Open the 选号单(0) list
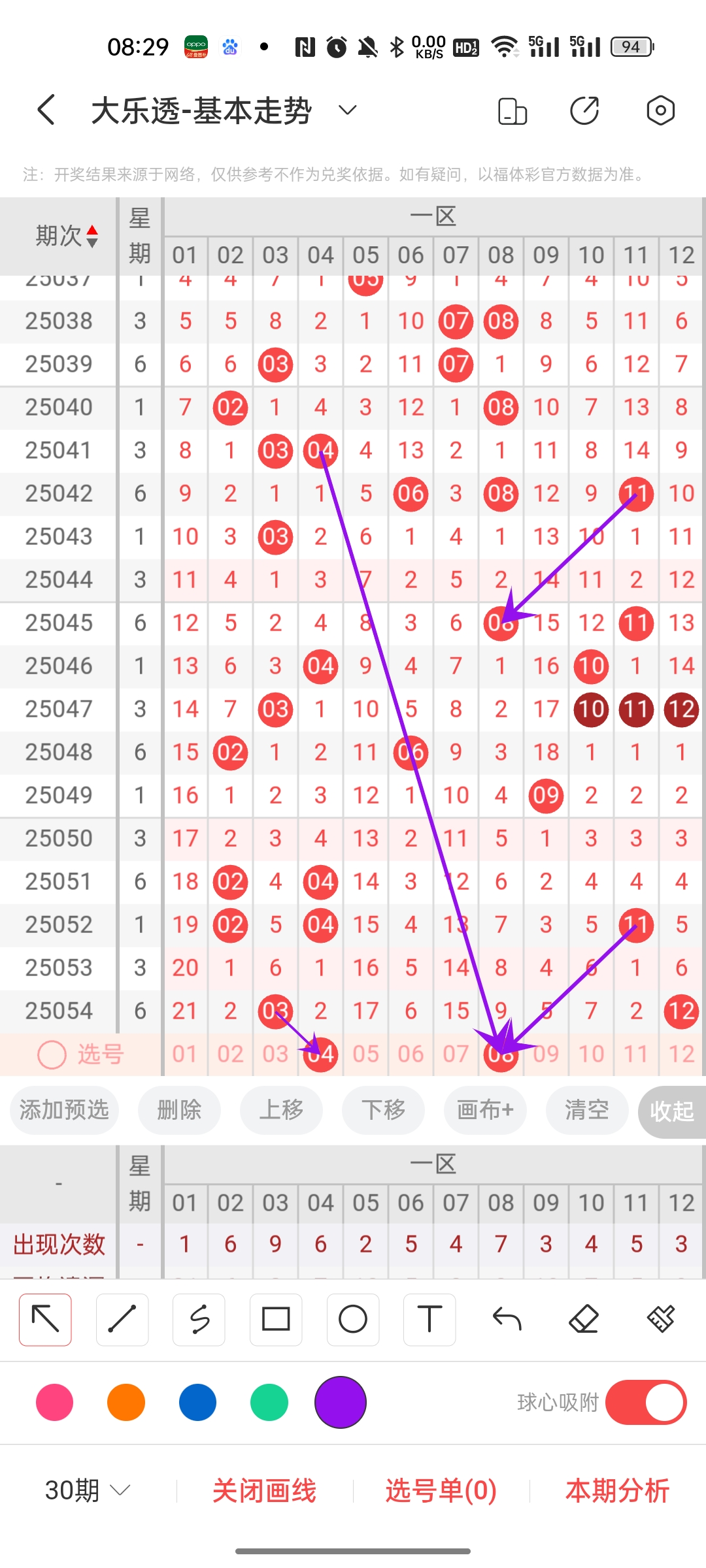706x1568 pixels. [x=441, y=1490]
